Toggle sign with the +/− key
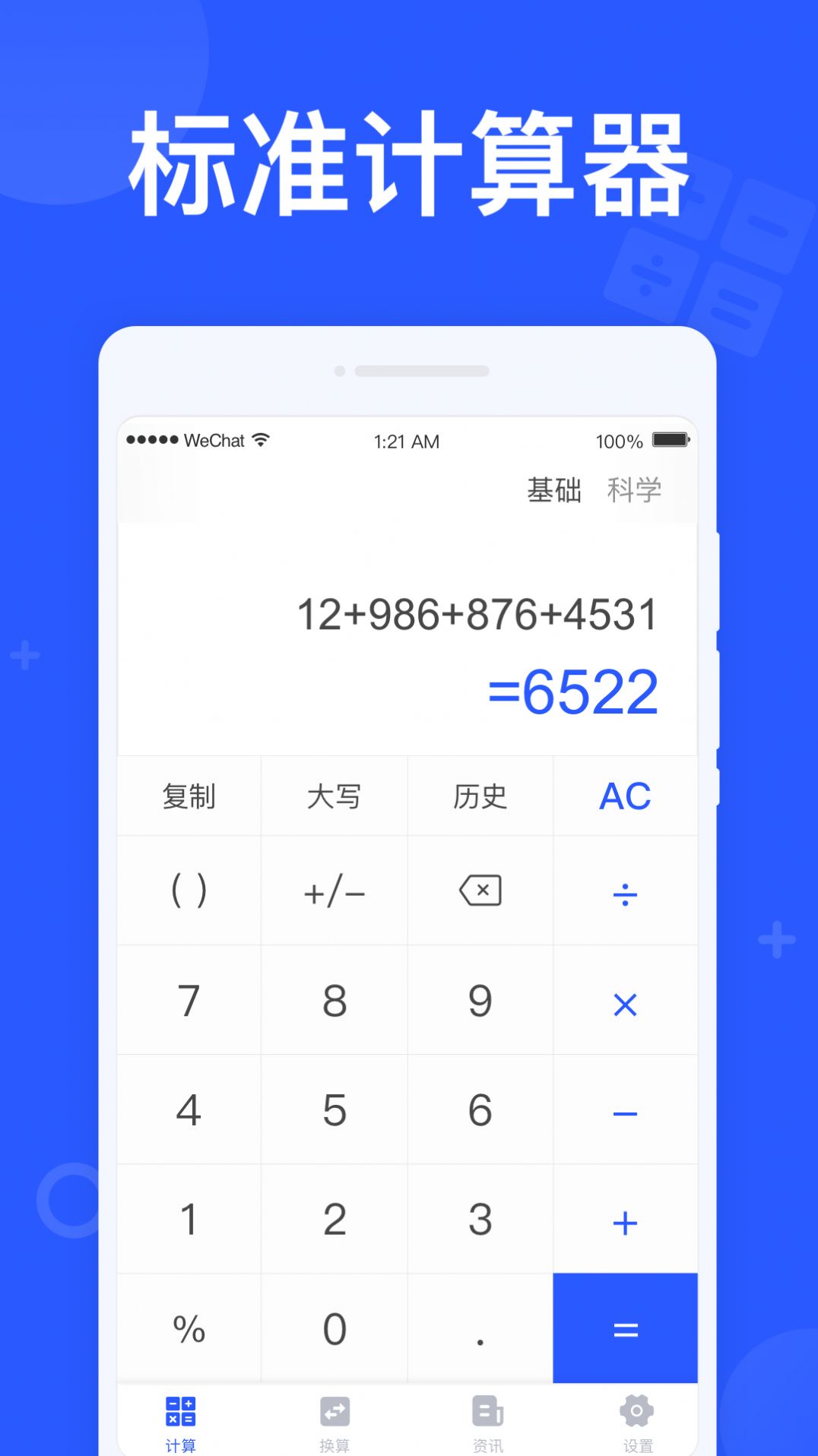 pos(334,891)
